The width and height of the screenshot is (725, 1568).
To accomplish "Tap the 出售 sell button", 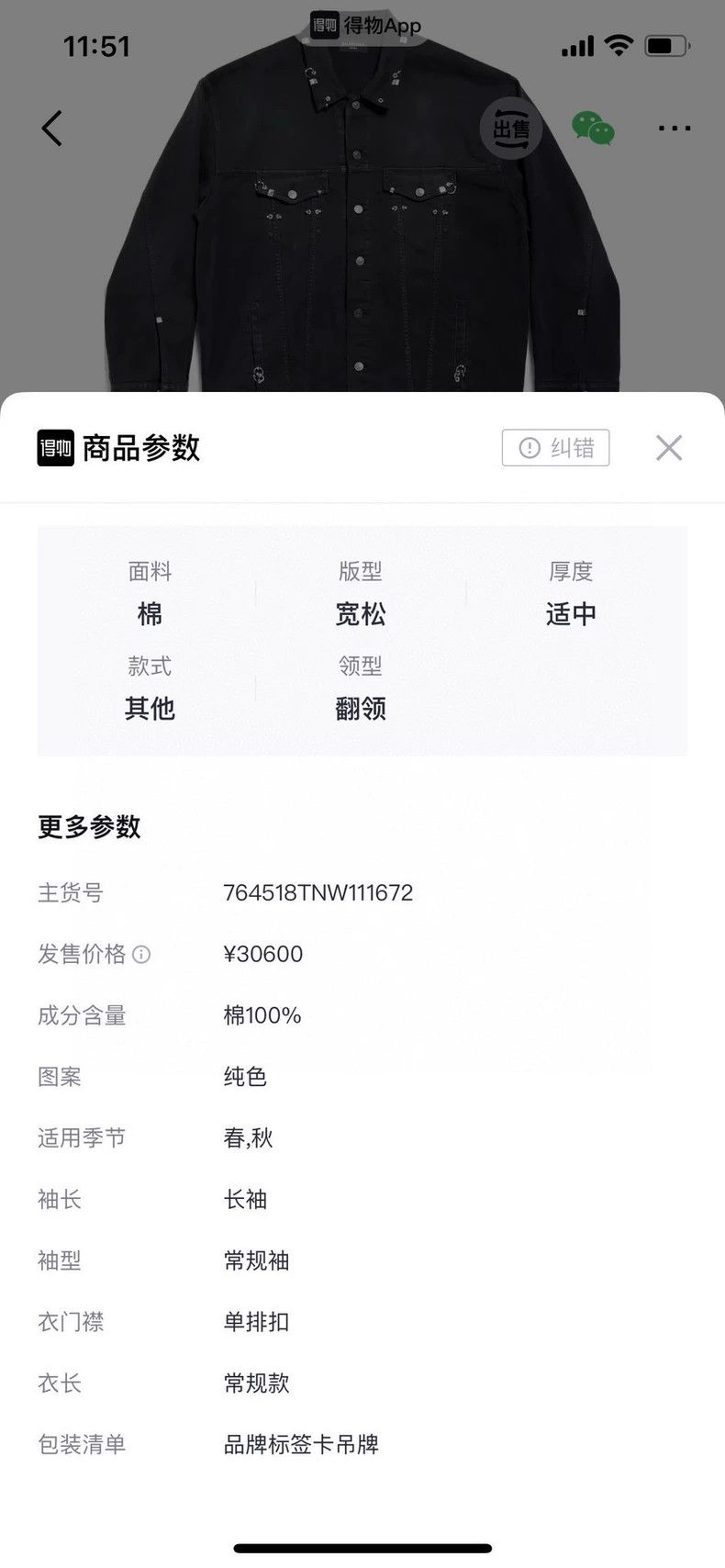I will pos(511,128).
